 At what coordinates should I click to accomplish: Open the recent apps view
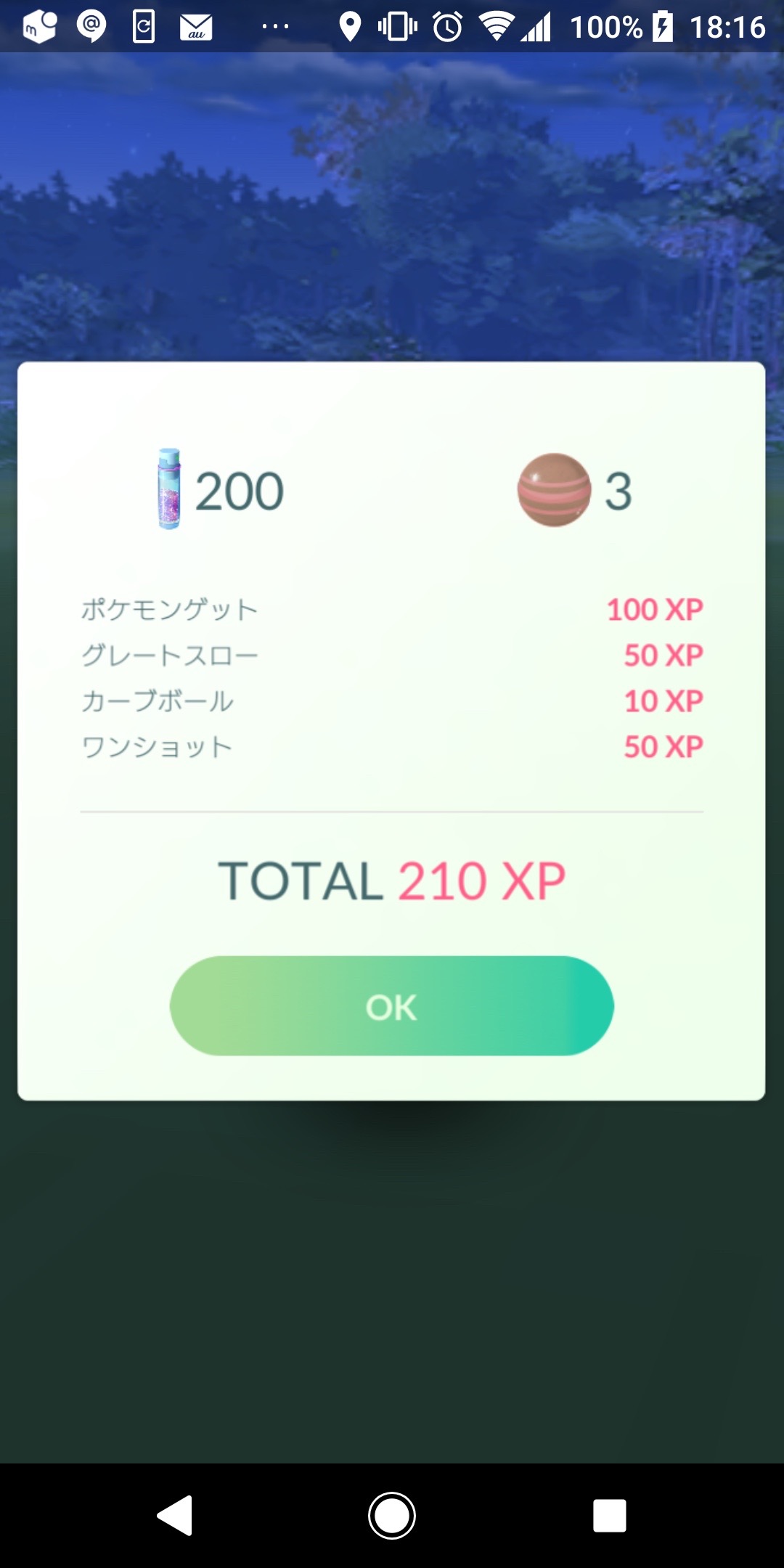click(609, 1516)
